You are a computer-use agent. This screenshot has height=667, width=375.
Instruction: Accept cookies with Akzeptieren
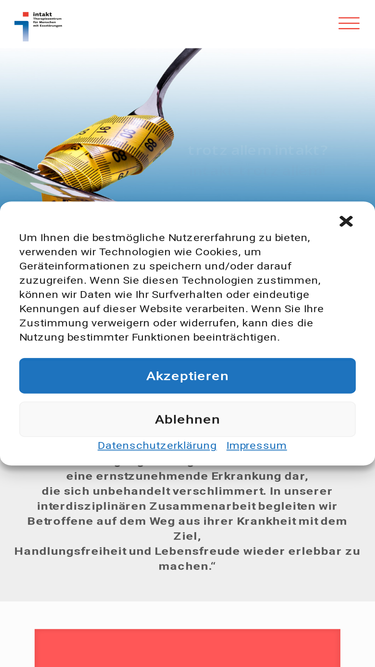188,376
